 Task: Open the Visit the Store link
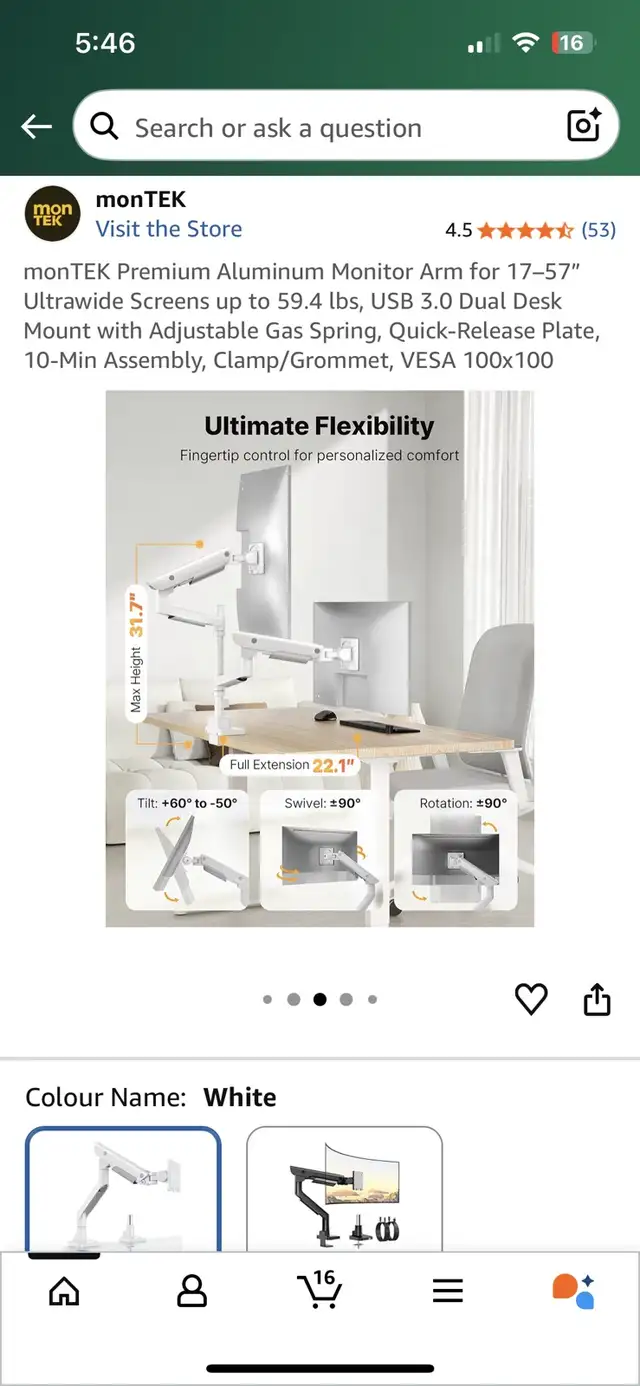pyautogui.click(x=168, y=229)
